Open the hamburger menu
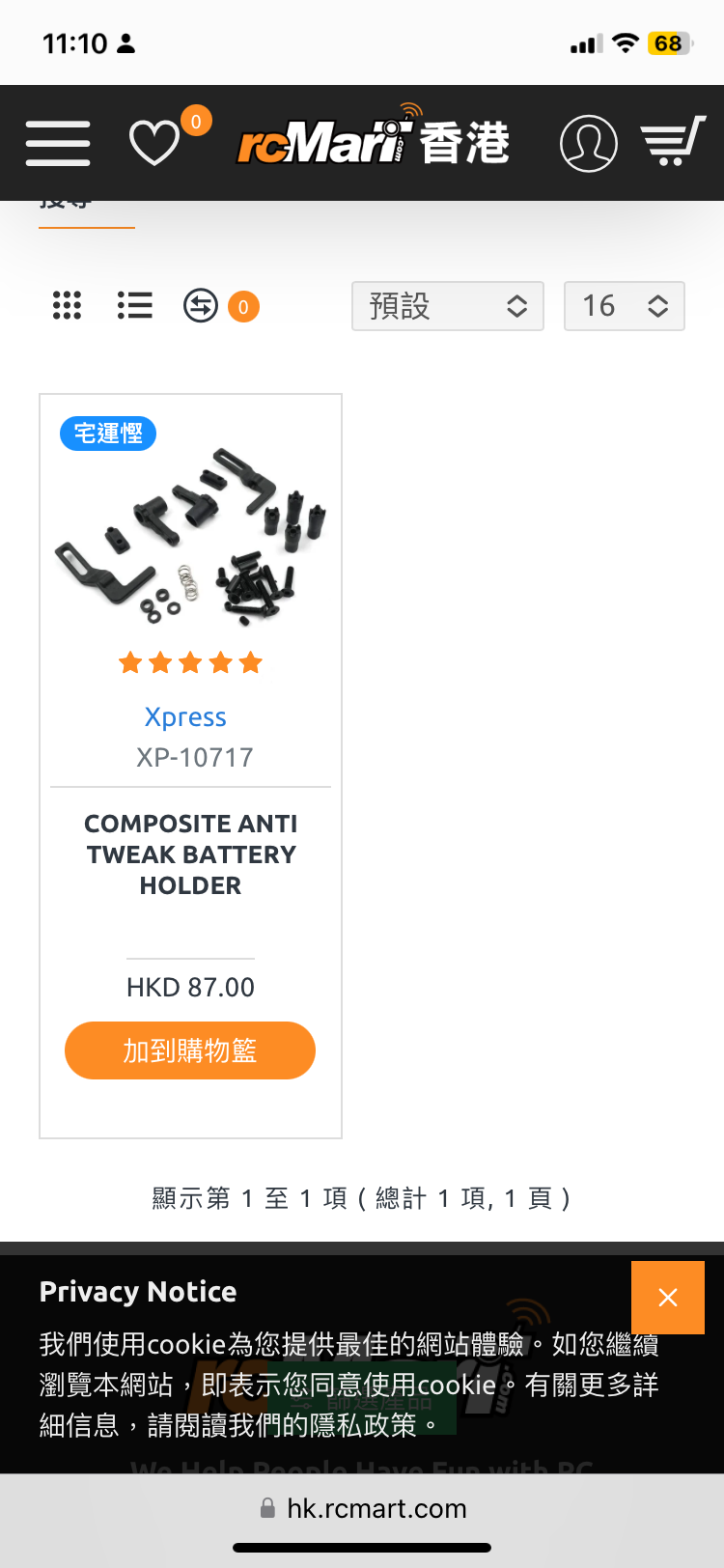This screenshot has width=724, height=1568. 58,143
